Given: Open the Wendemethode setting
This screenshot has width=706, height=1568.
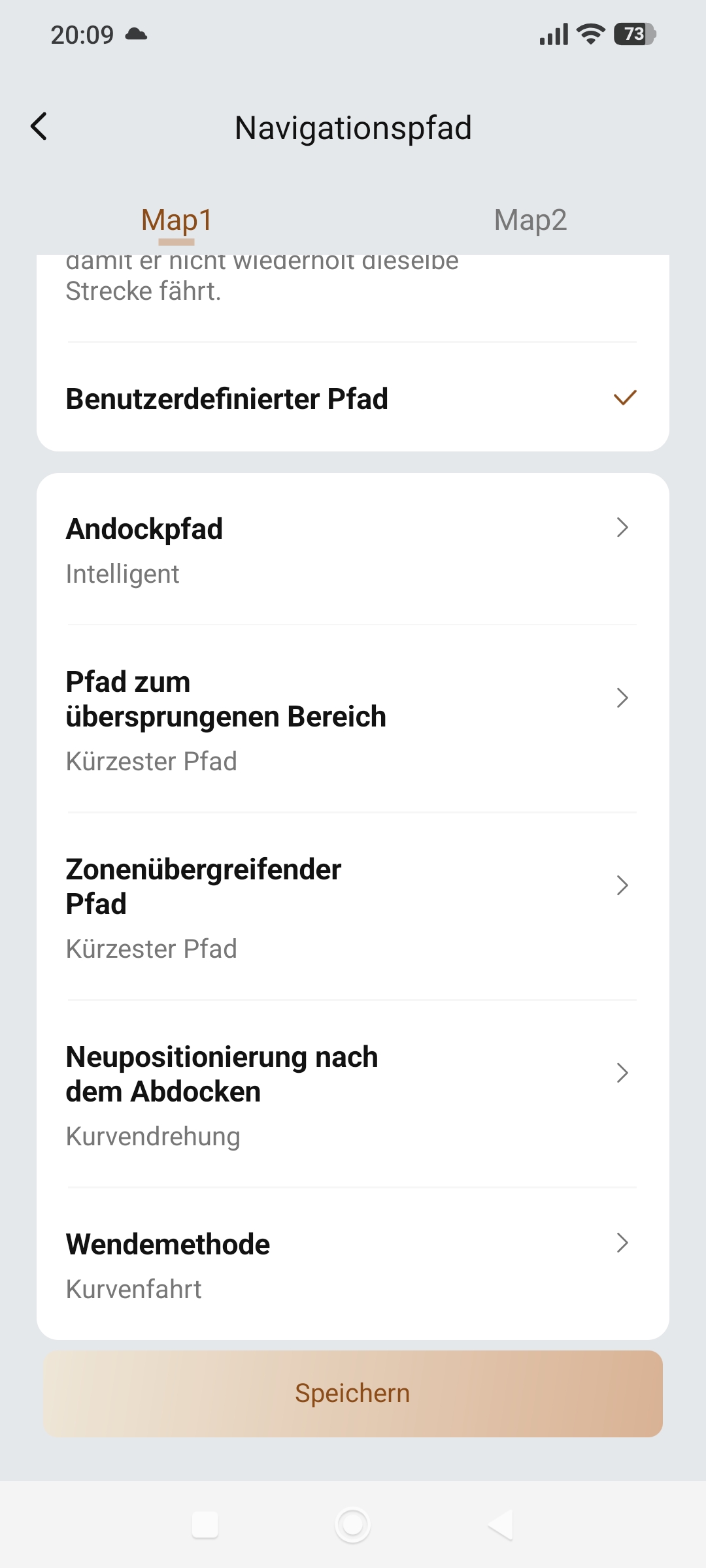Looking at the screenshot, I should click(353, 1264).
